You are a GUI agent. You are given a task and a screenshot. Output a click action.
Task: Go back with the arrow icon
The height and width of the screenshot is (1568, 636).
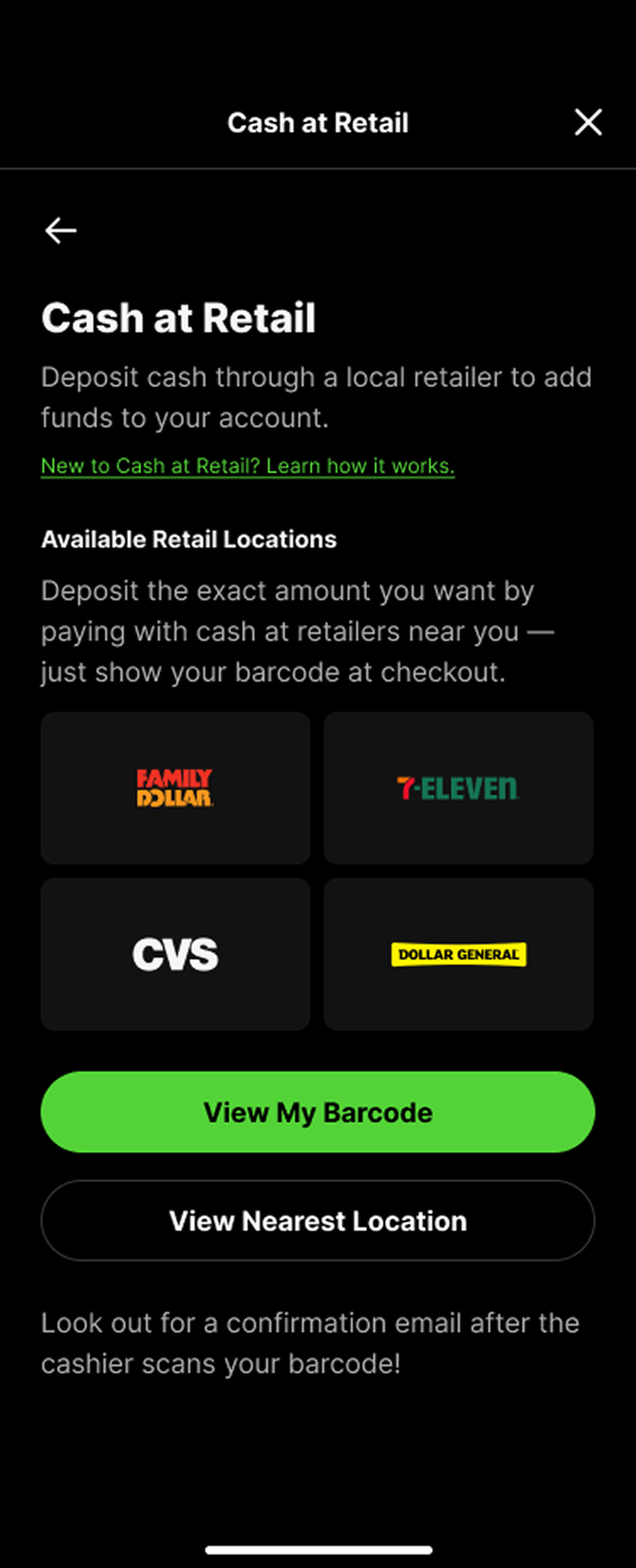tap(60, 230)
